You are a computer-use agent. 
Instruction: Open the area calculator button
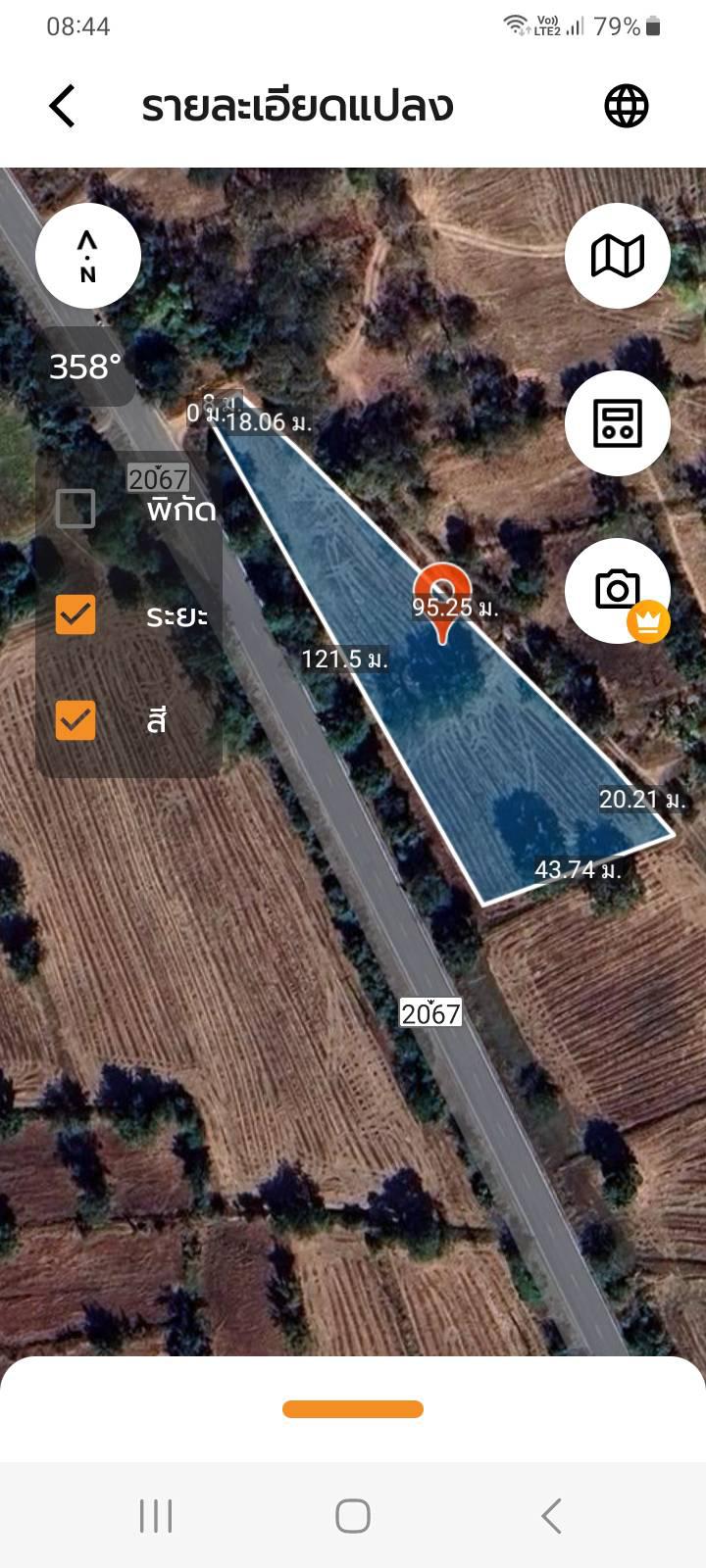click(x=618, y=423)
